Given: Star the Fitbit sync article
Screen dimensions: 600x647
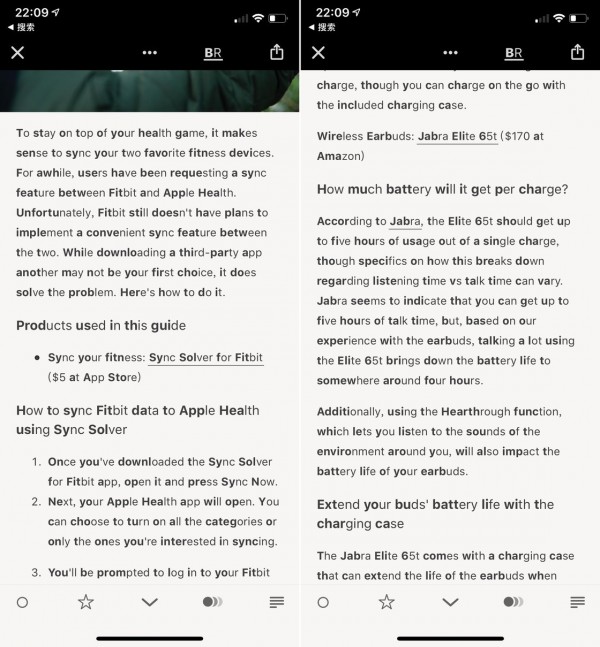Looking at the screenshot, I should tap(86, 602).
